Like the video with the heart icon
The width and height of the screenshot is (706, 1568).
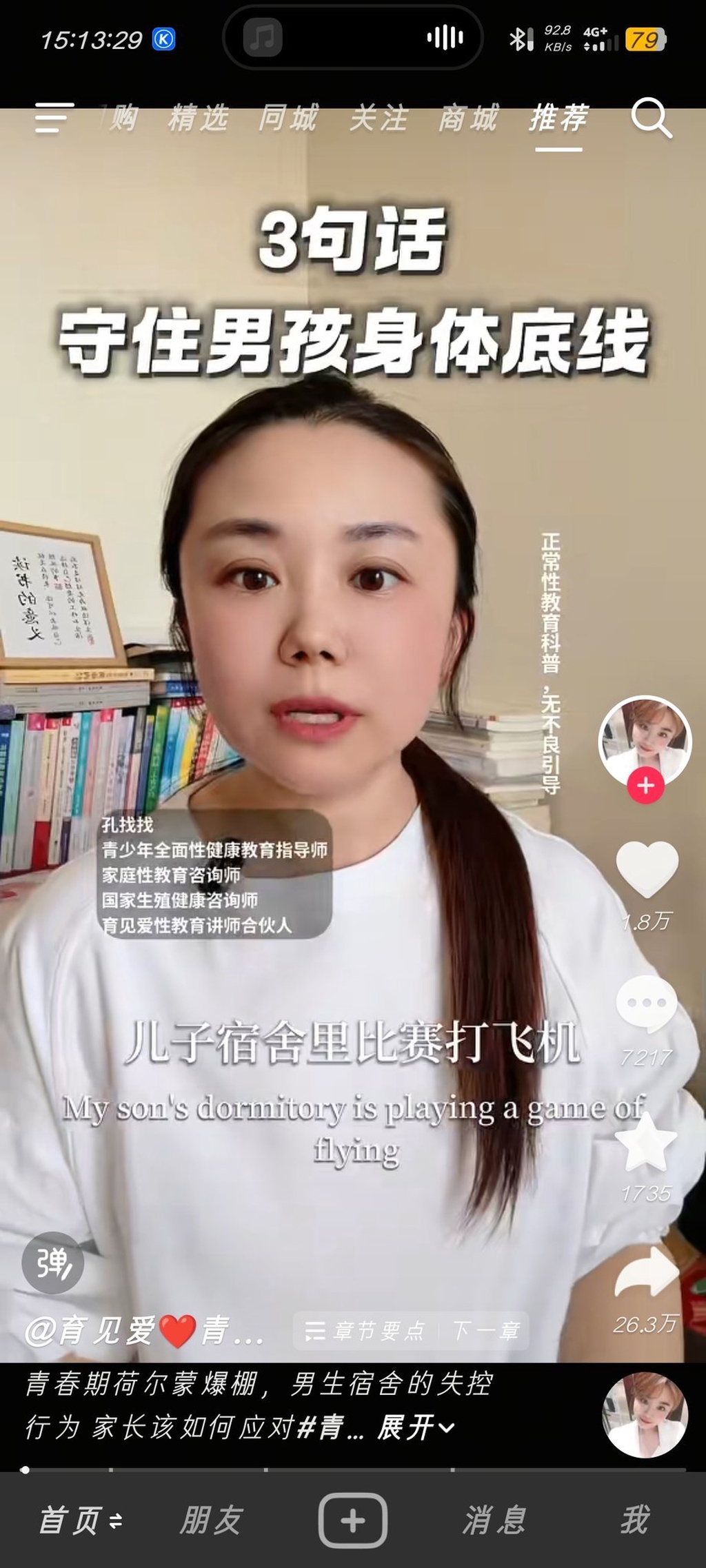point(646,870)
